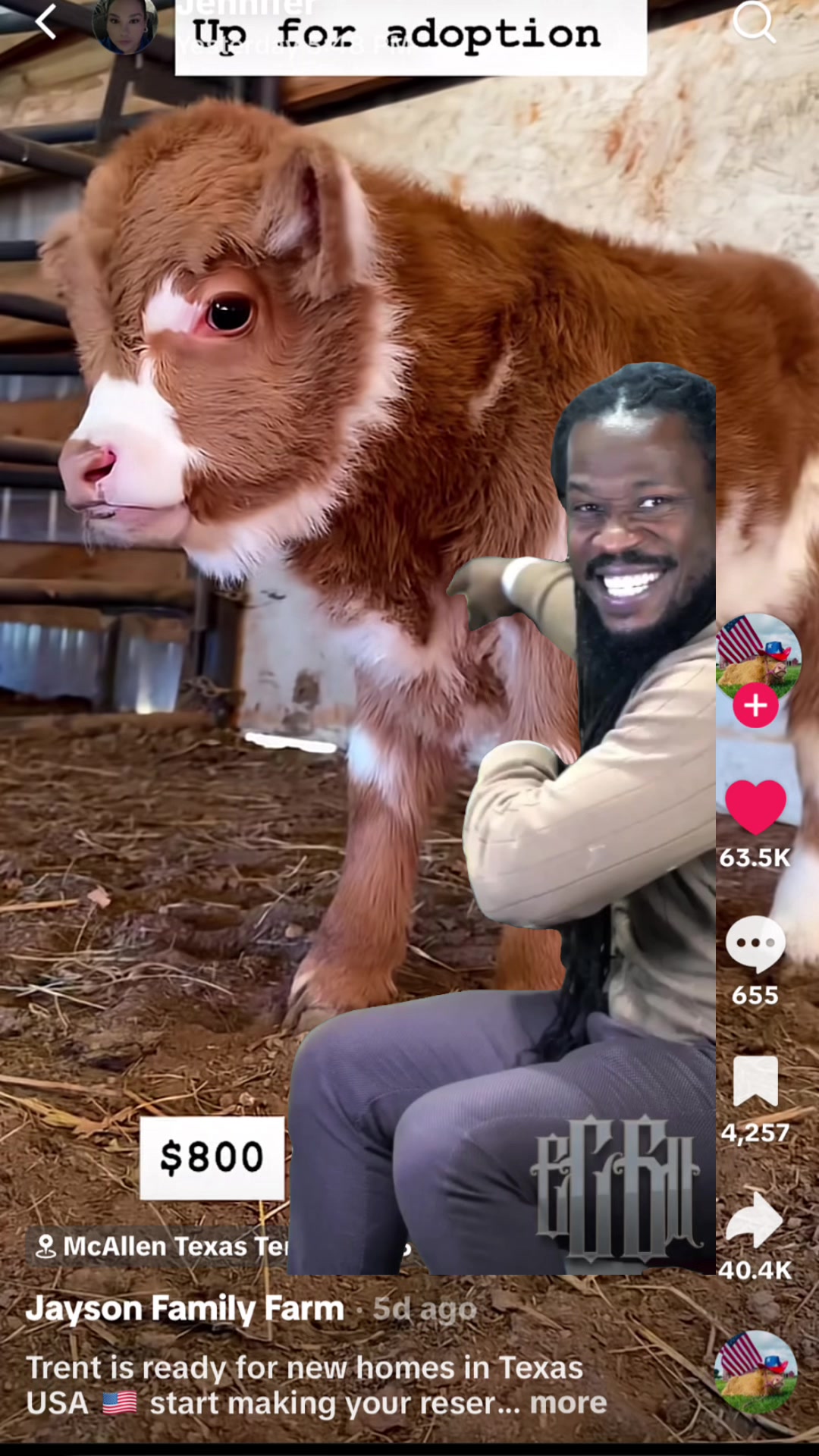Go back with the top-left arrow
The height and width of the screenshot is (1456, 819).
(46, 21)
